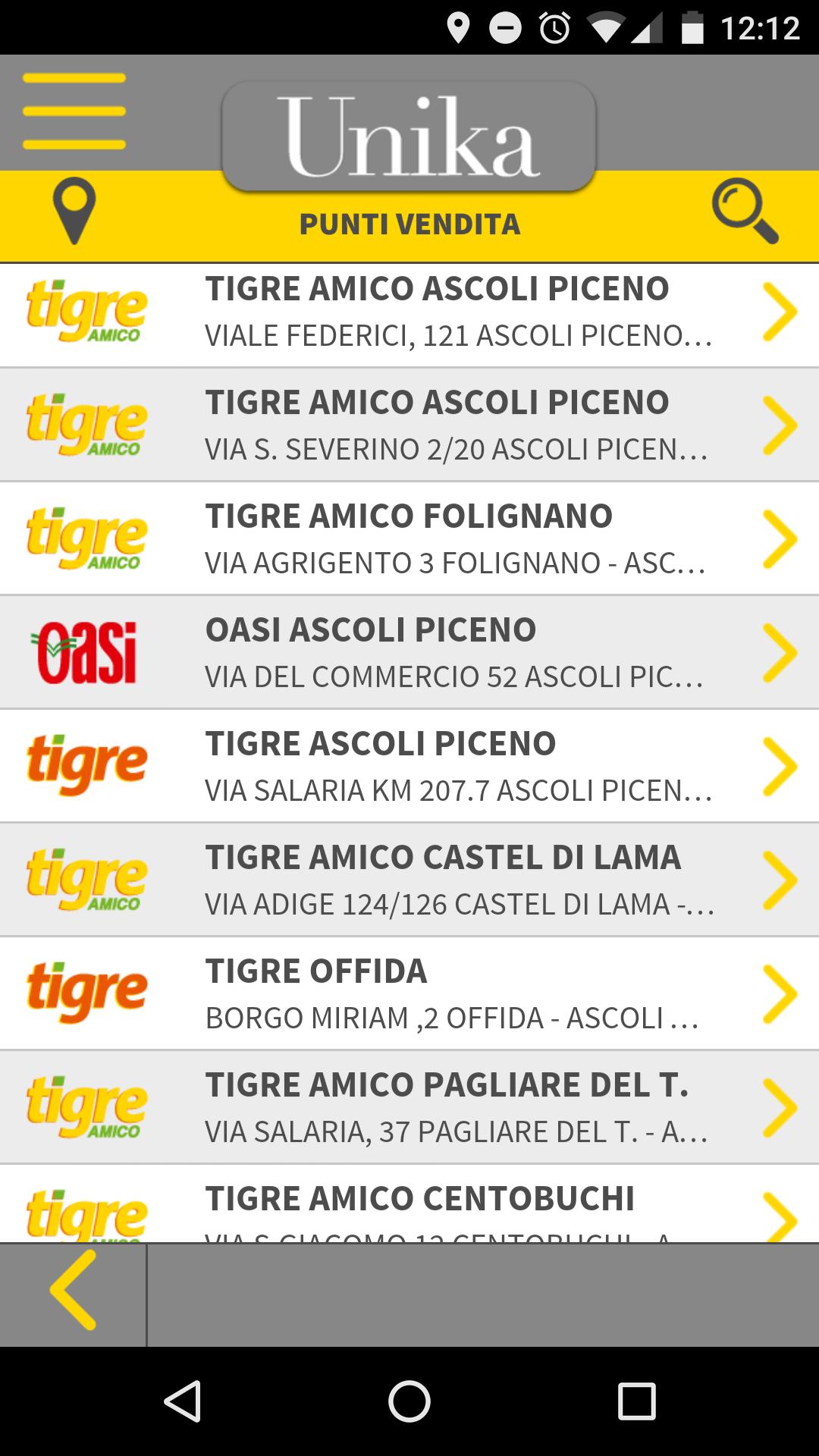Image resolution: width=819 pixels, height=1456 pixels.
Task: Tap the map location pin icon
Action: [x=74, y=211]
